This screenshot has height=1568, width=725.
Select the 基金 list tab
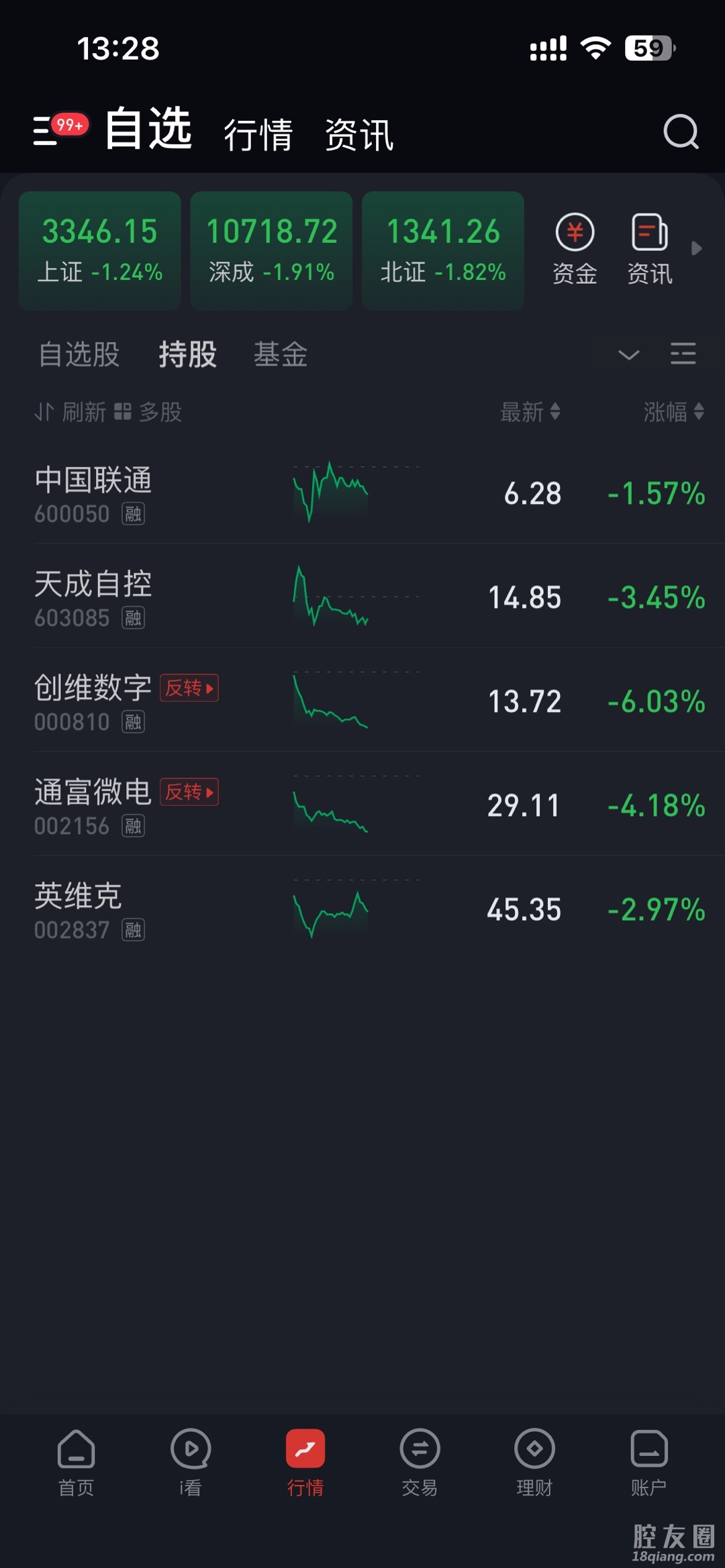[281, 354]
